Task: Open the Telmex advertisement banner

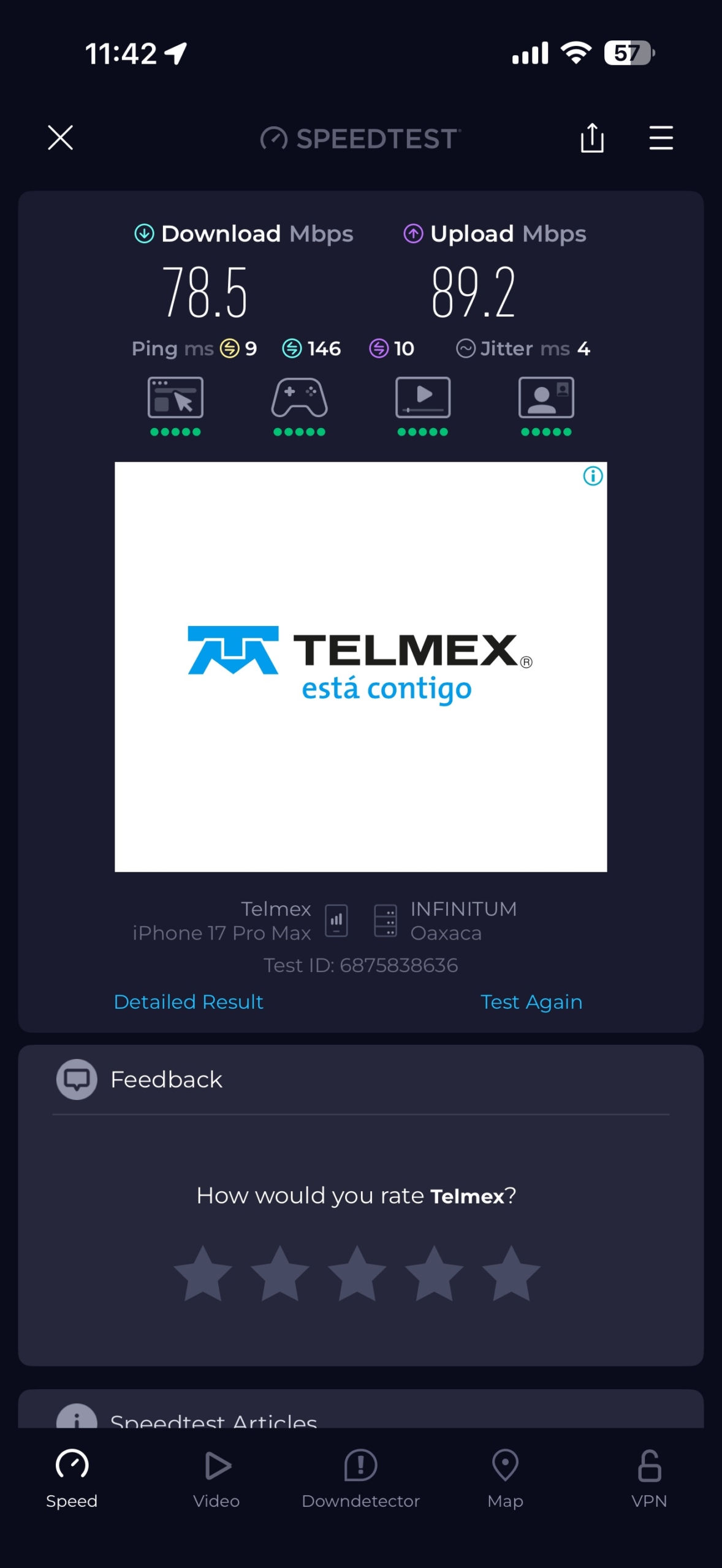Action: click(360, 666)
